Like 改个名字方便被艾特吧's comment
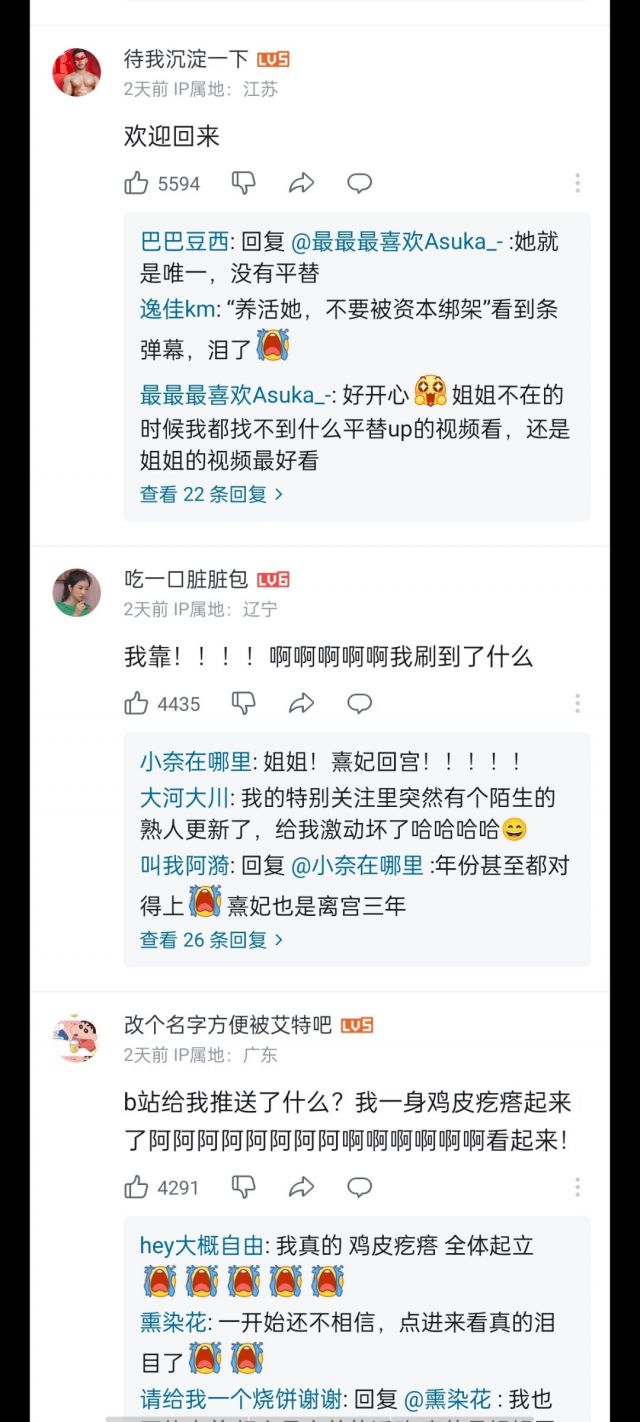This screenshot has width=640, height=1422. click(137, 1188)
